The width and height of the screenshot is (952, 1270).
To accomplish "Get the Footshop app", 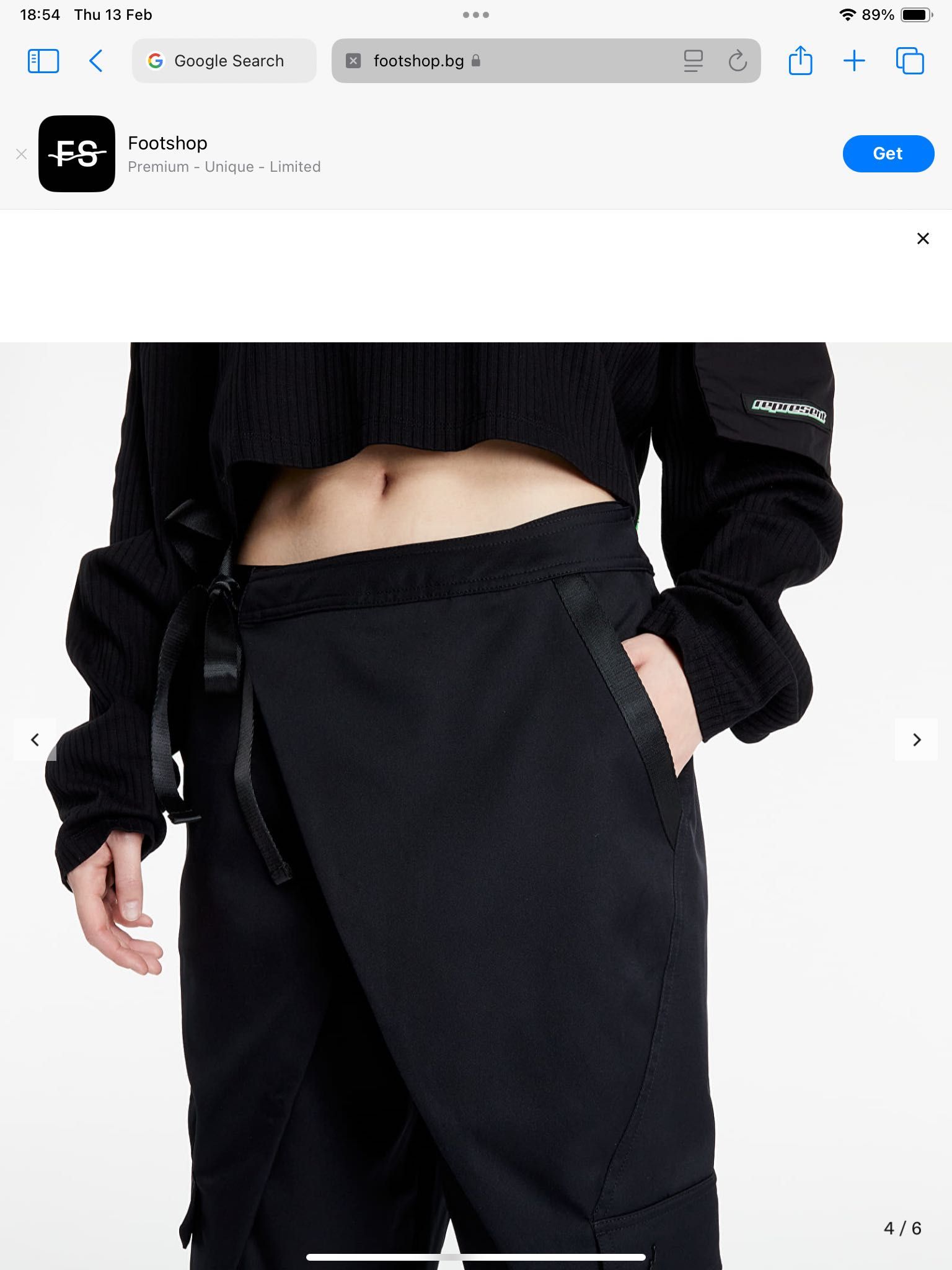I will click(888, 154).
